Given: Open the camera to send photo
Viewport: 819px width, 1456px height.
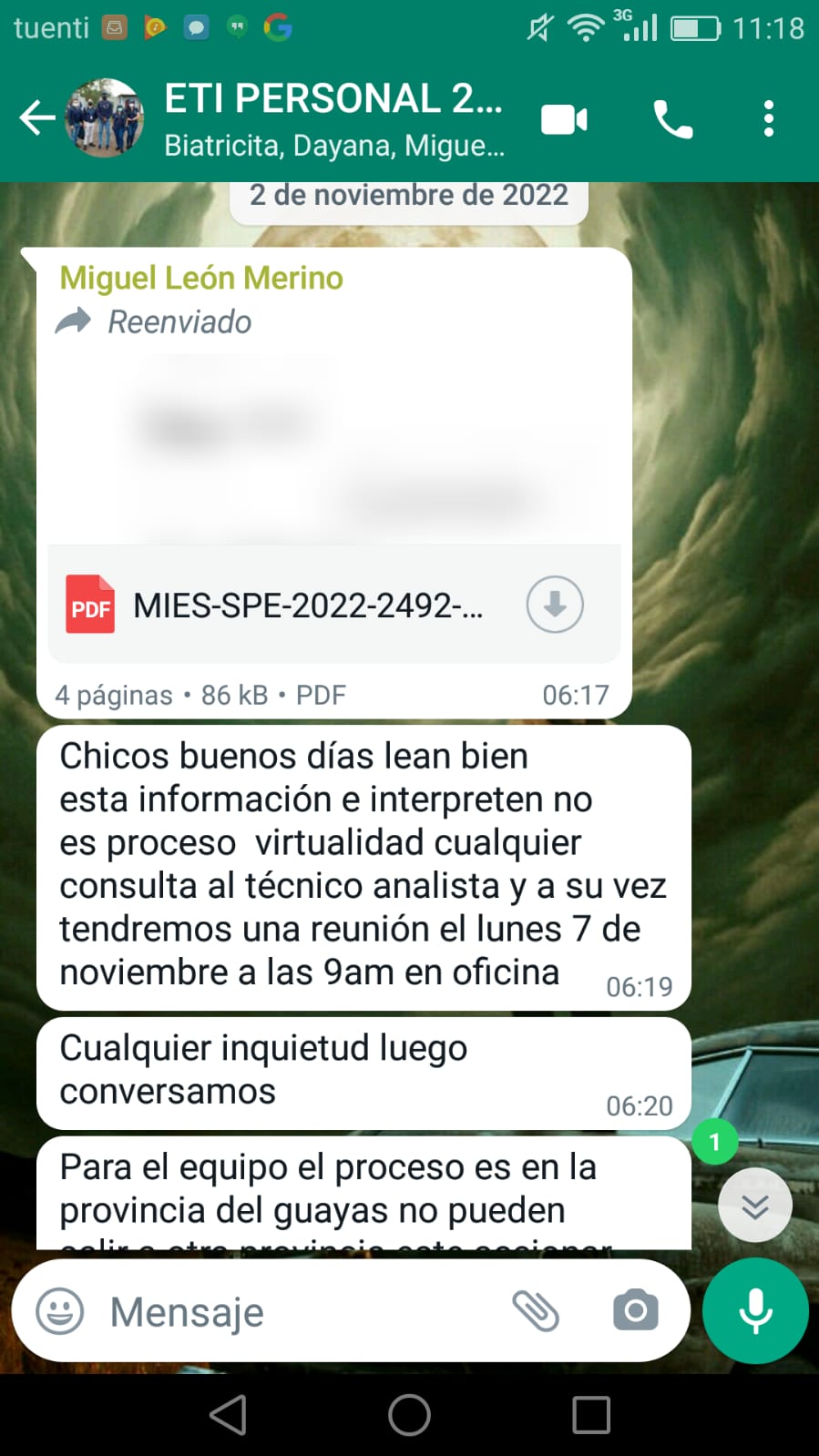Looking at the screenshot, I should (635, 1311).
